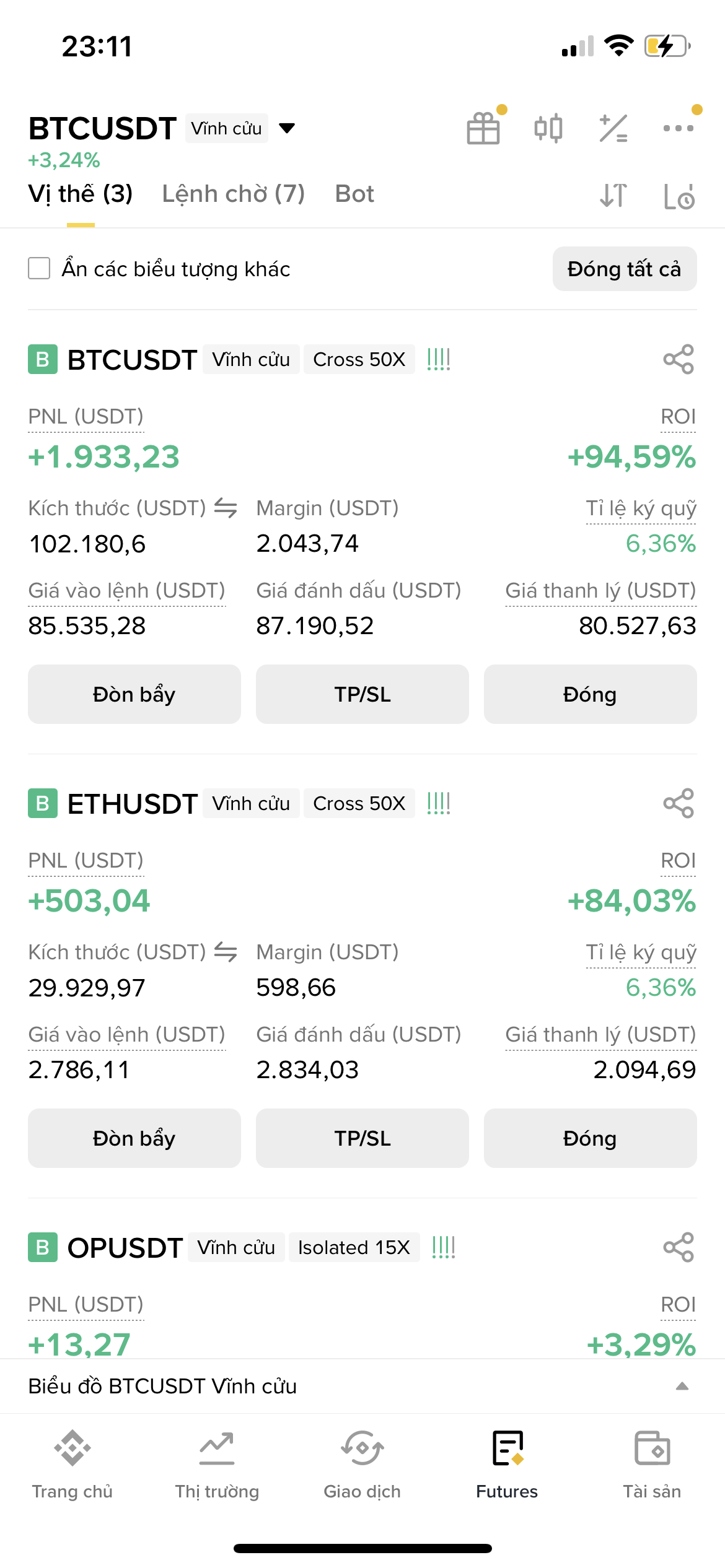Set TP/SL for the BTCUSDT position
This screenshot has width=725, height=1568.
[362, 694]
